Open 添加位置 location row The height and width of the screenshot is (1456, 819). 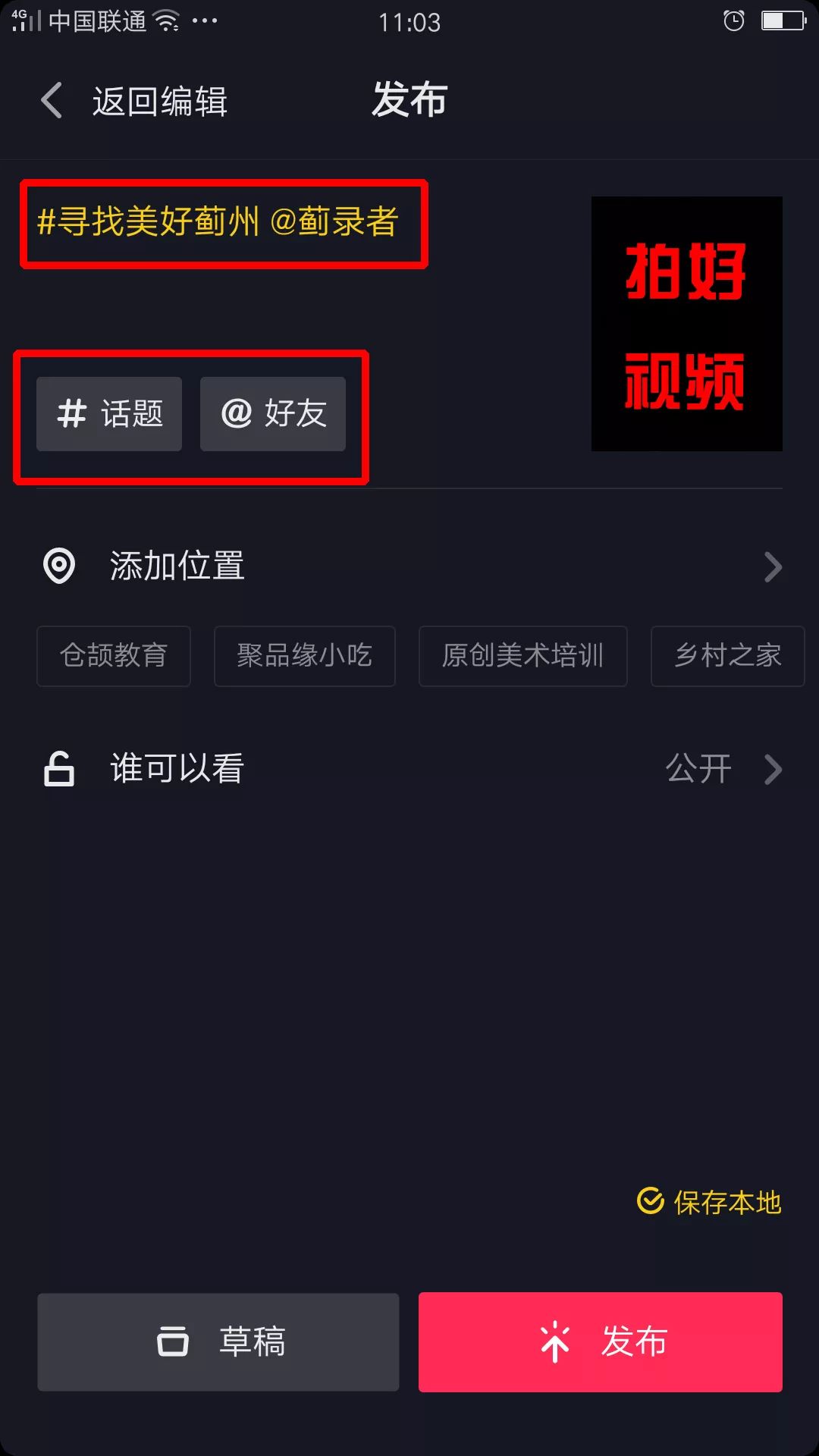tap(409, 566)
